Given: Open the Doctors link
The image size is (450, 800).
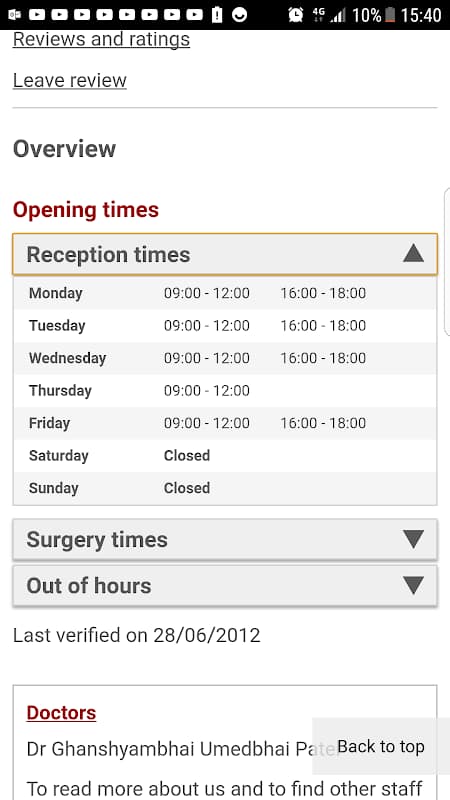Looking at the screenshot, I should [x=61, y=713].
